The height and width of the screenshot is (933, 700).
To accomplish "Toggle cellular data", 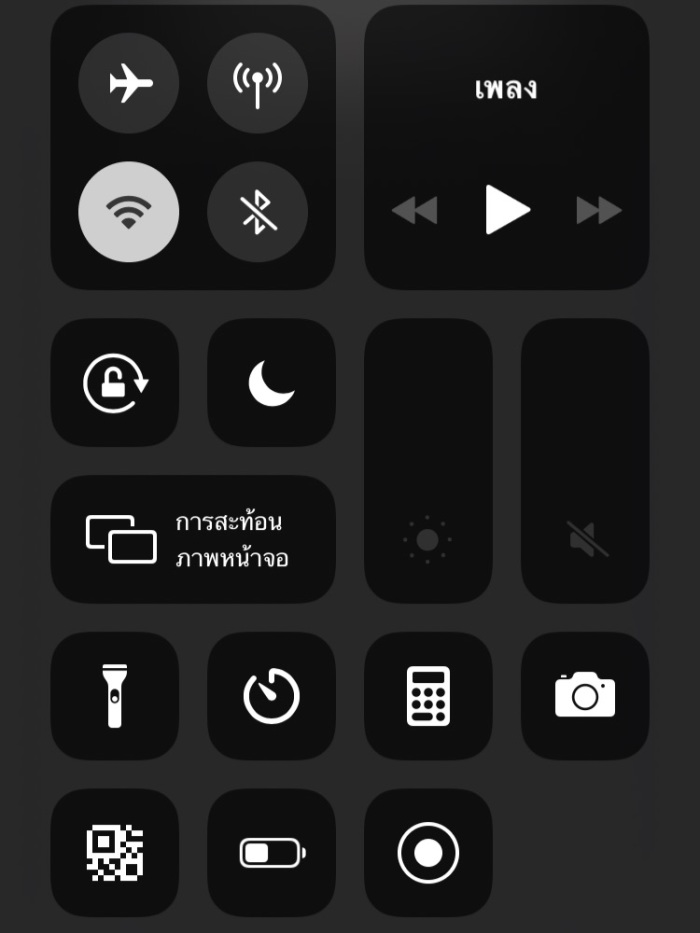I will coord(257,83).
